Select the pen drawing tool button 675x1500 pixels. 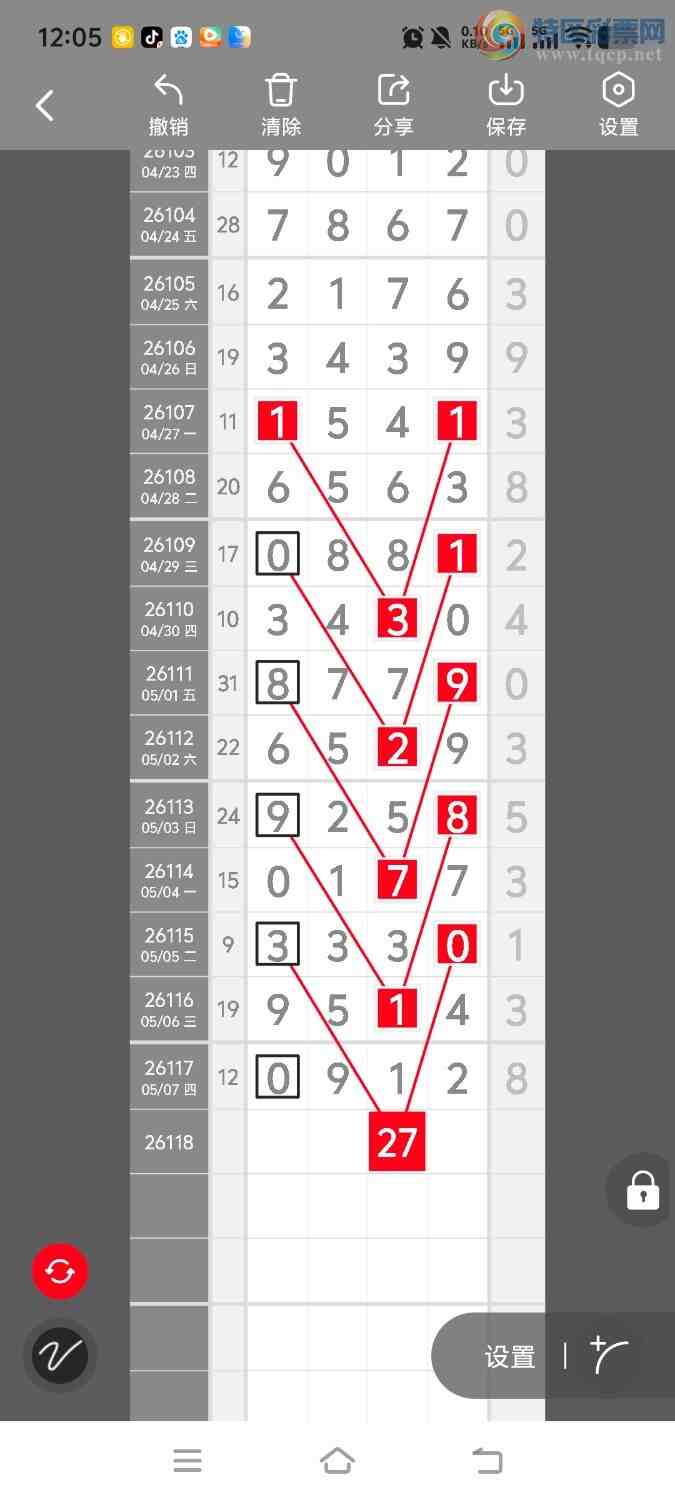point(60,1356)
